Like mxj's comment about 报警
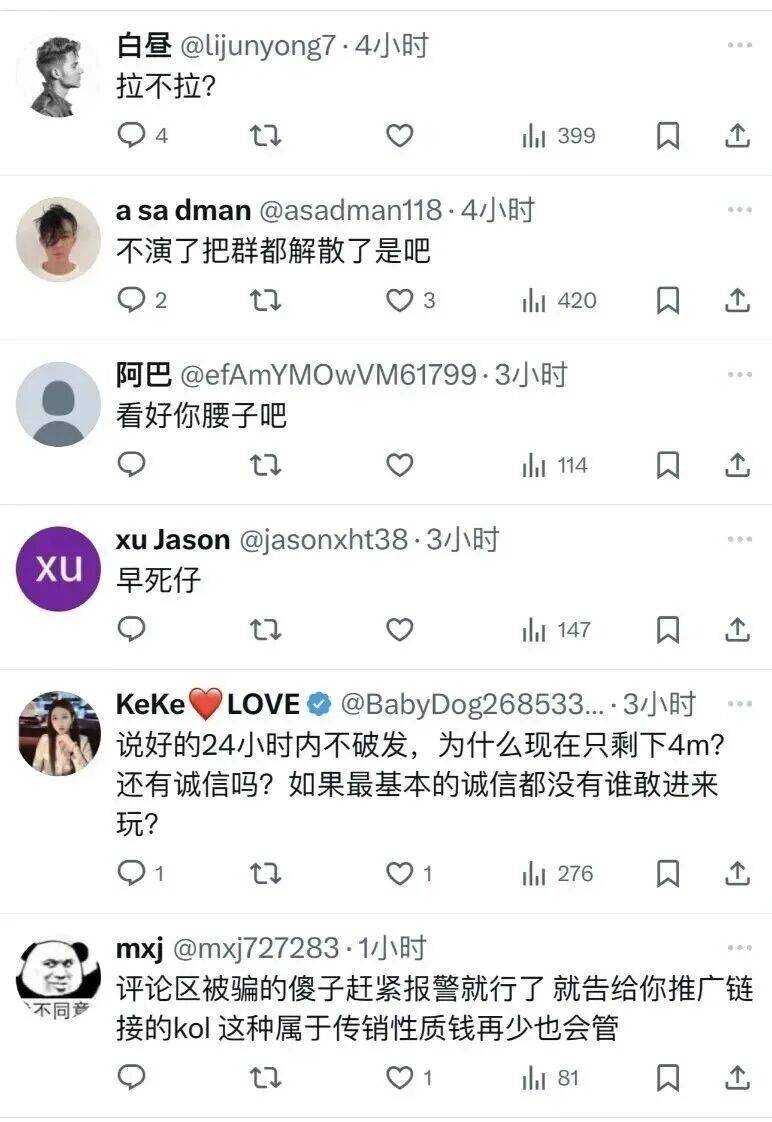The height and width of the screenshot is (1122, 772). pyautogui.click(x=400, y=1078)
